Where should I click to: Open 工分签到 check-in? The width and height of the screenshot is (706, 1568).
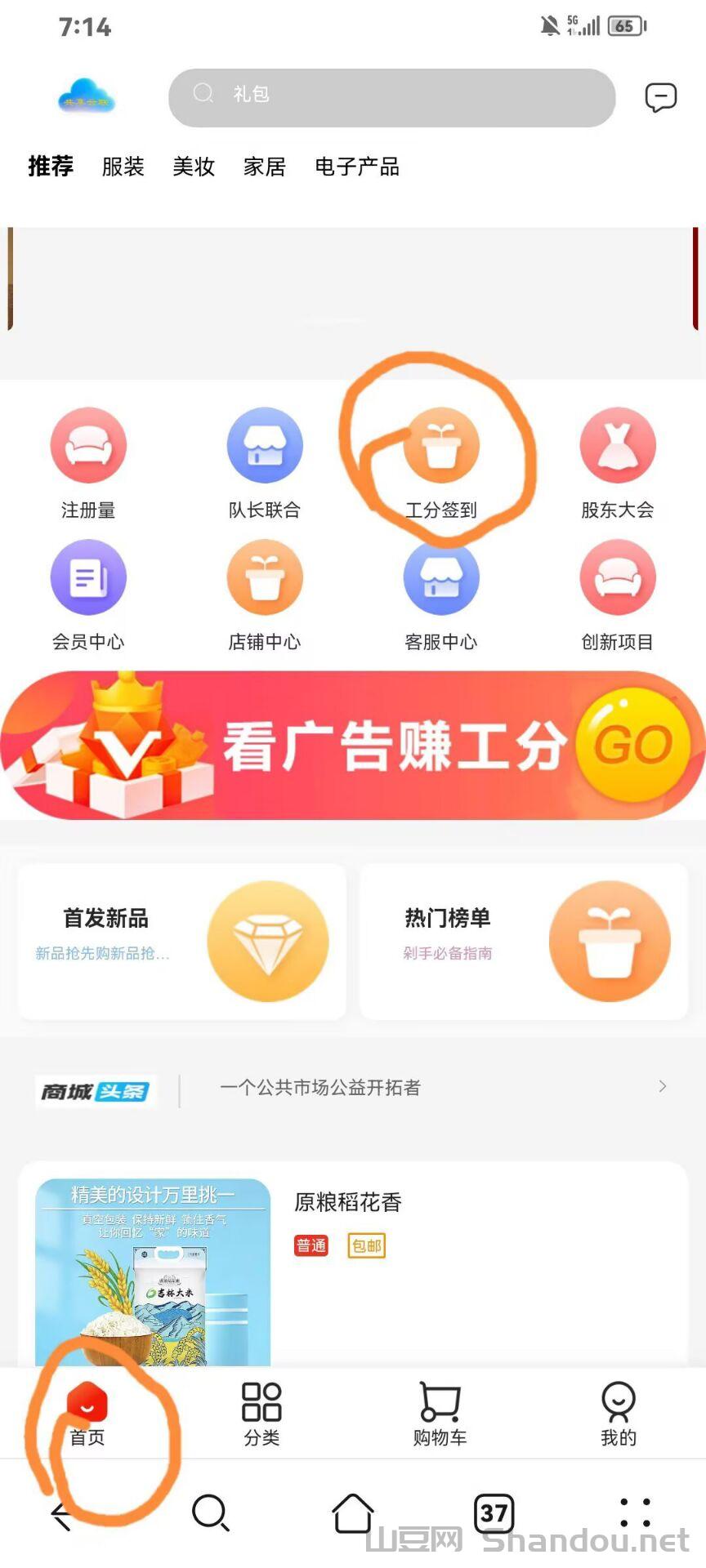pos(441,462)
